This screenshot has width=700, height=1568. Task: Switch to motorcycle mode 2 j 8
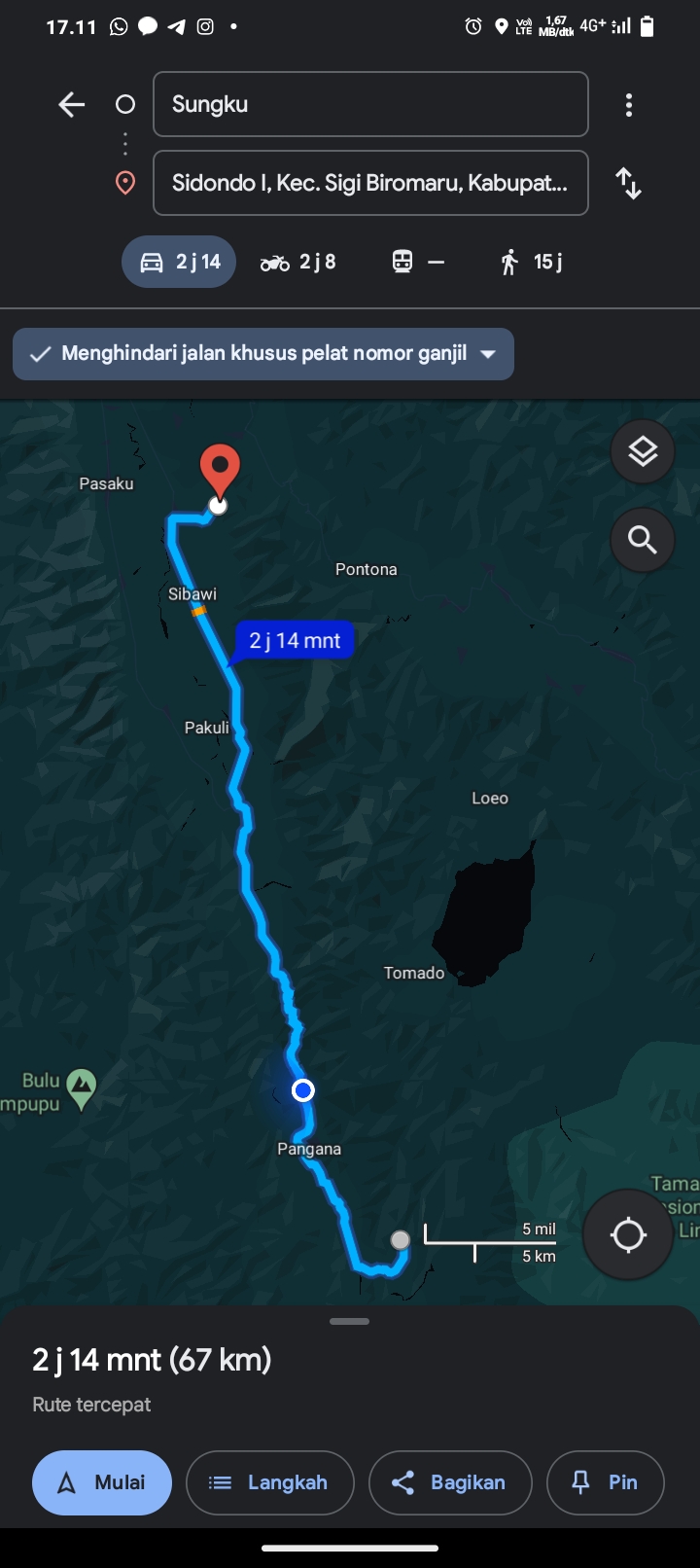tap(298, 262)
